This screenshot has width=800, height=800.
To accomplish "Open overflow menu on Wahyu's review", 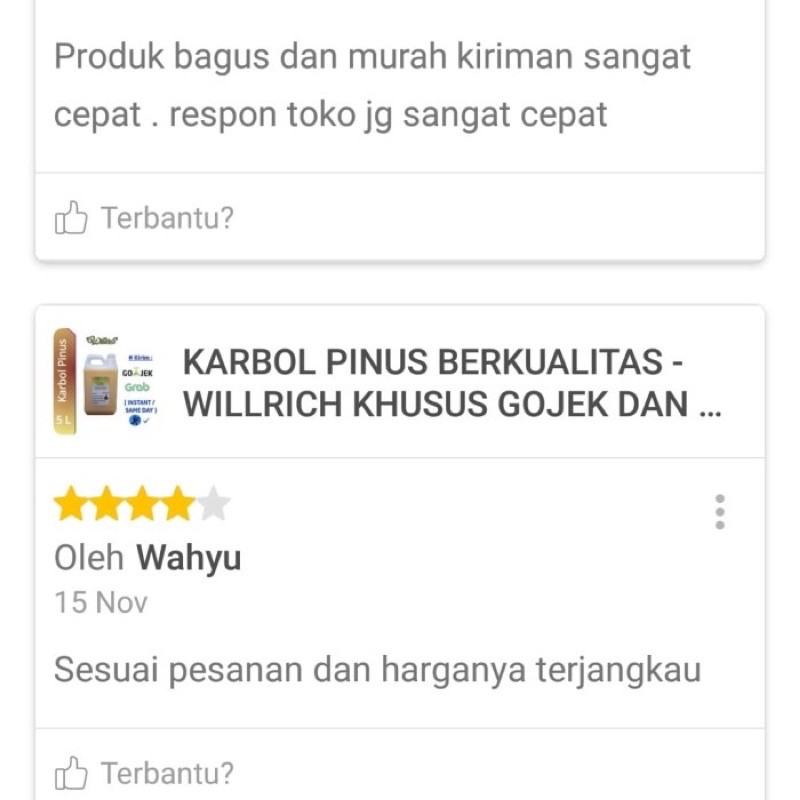I will pyautogui.click(x=720, y=512).
